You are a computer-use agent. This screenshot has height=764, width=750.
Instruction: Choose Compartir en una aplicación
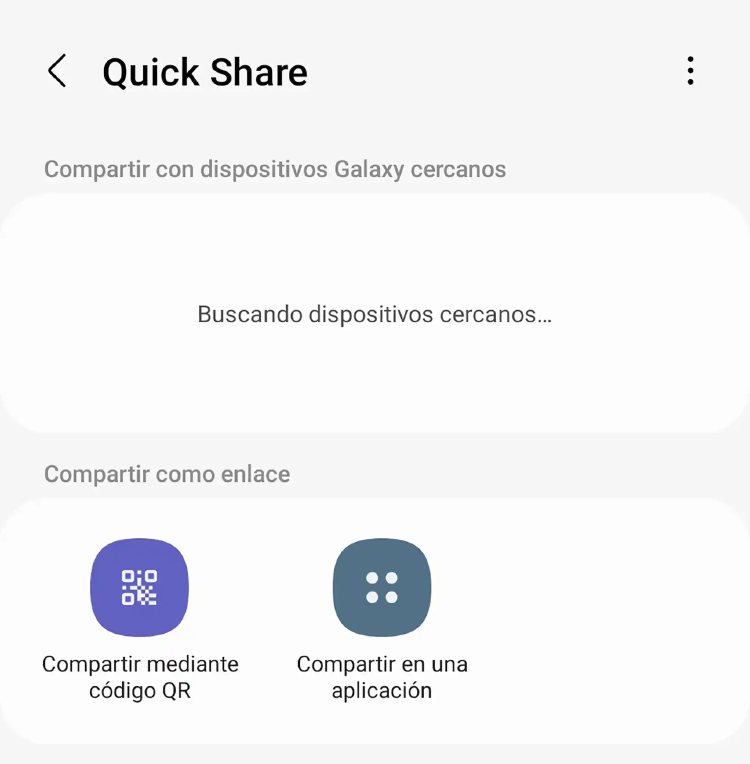click(381, 588)
